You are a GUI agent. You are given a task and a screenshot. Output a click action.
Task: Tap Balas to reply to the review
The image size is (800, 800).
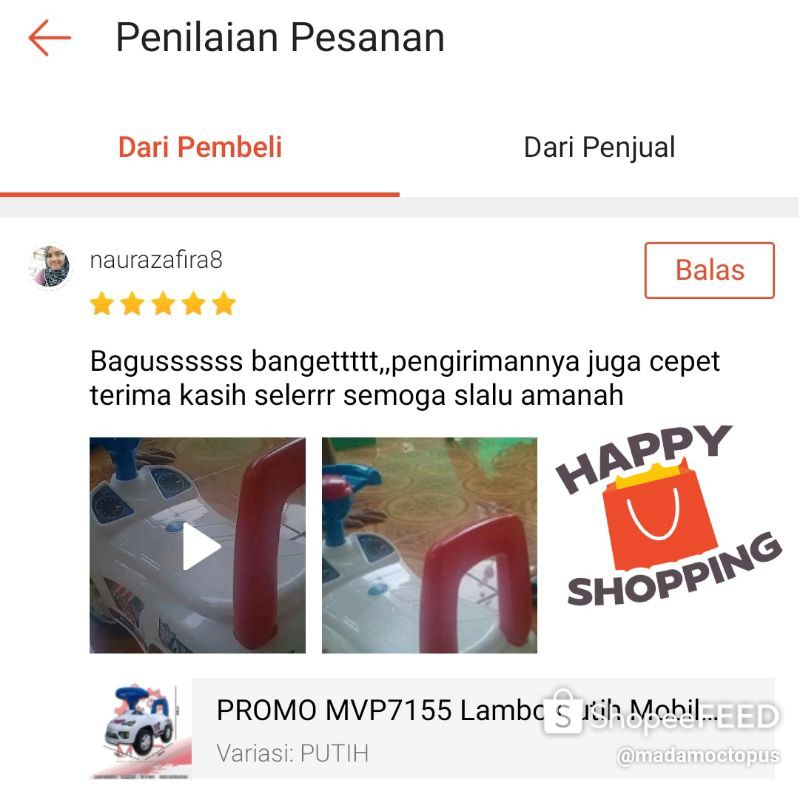tap(709, 270)
